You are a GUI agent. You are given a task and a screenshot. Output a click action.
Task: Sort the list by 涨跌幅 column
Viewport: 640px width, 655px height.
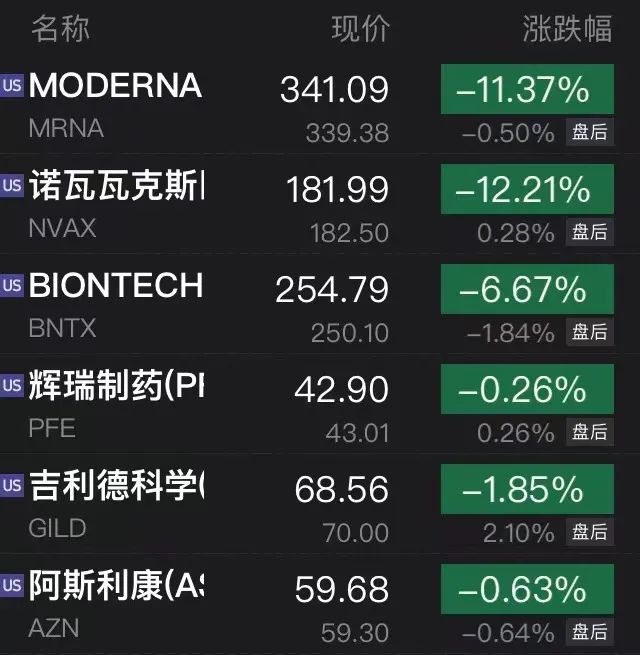(567, 29)
